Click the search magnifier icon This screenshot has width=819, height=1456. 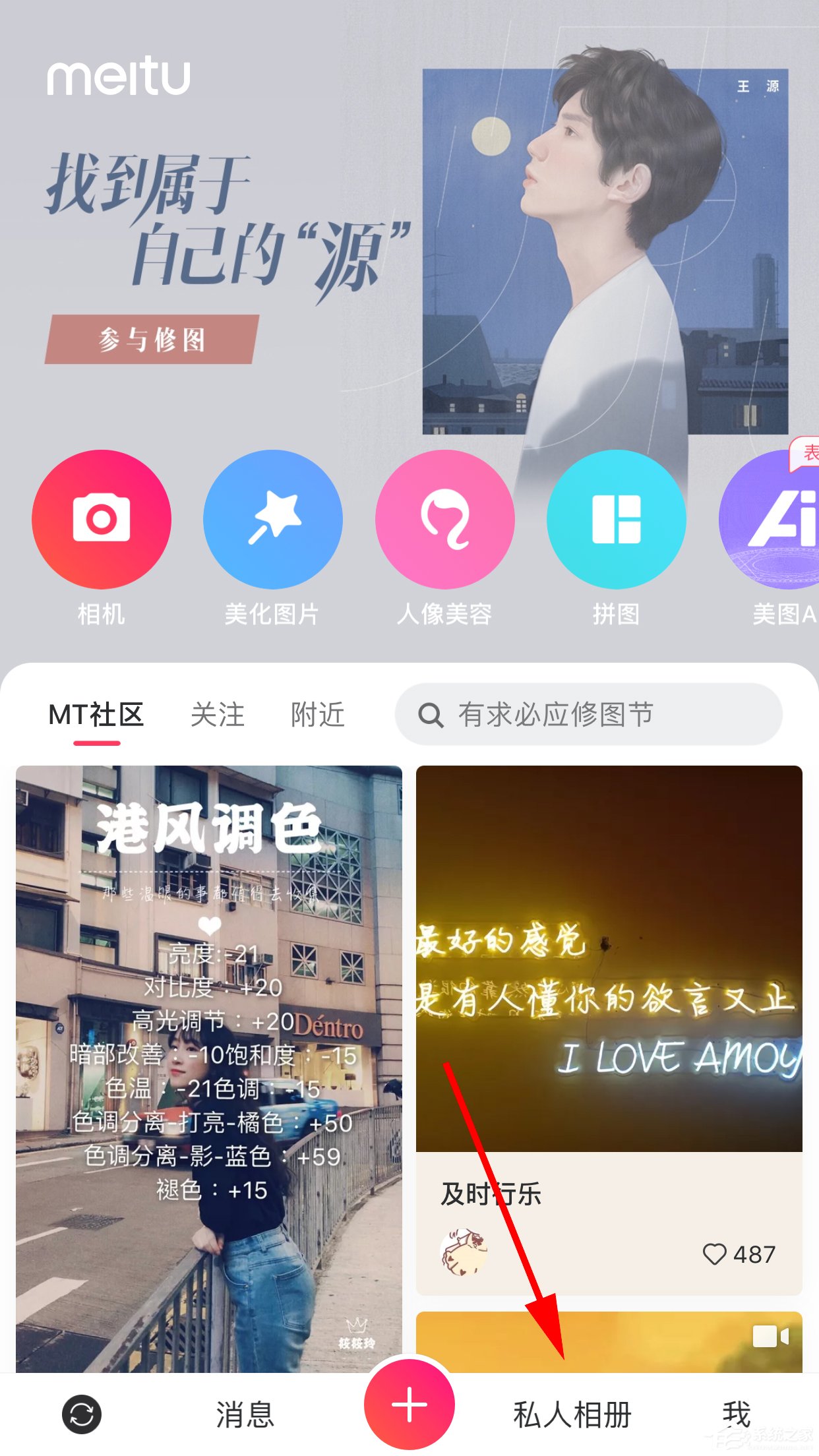(432, 714)
